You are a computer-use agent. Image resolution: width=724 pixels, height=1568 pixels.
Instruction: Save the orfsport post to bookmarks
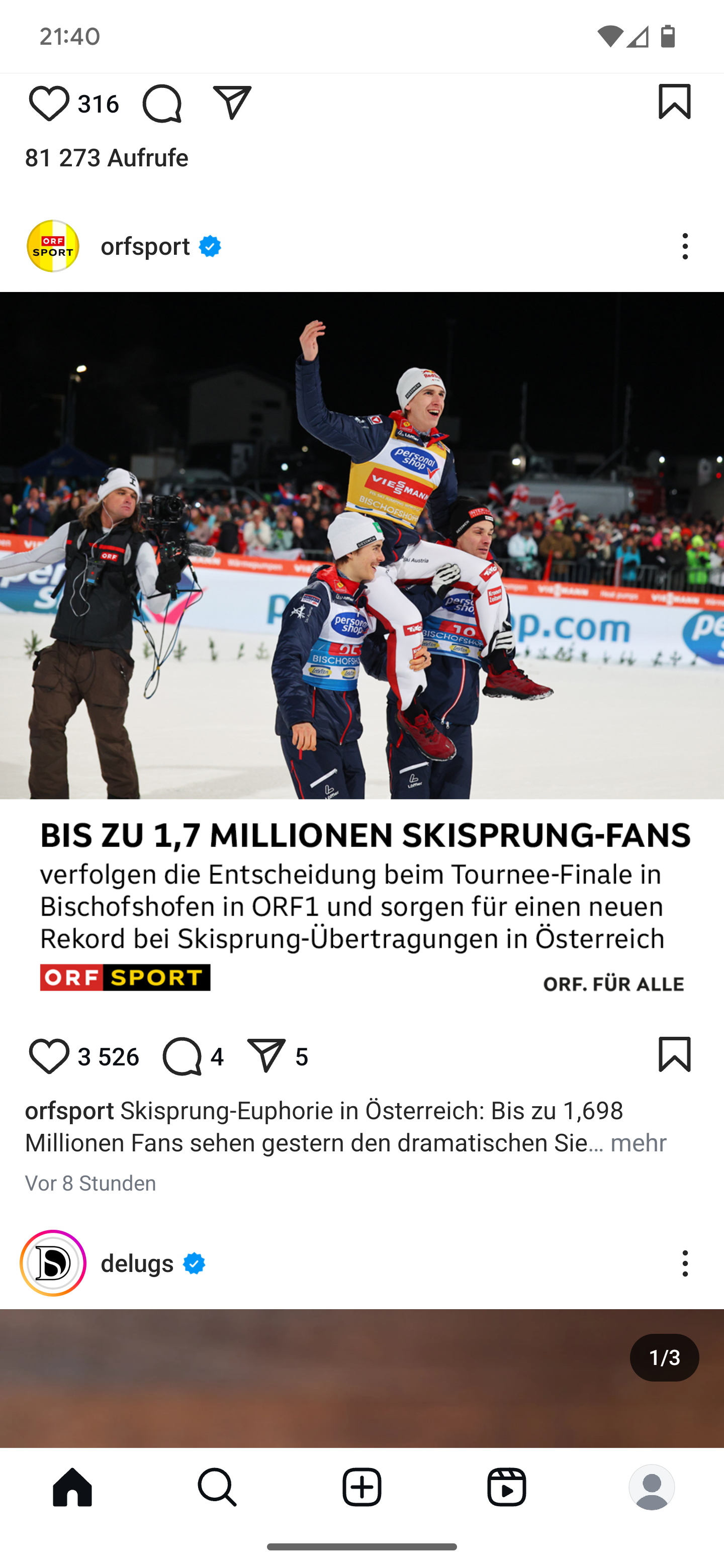click(x=674, y=1055)
